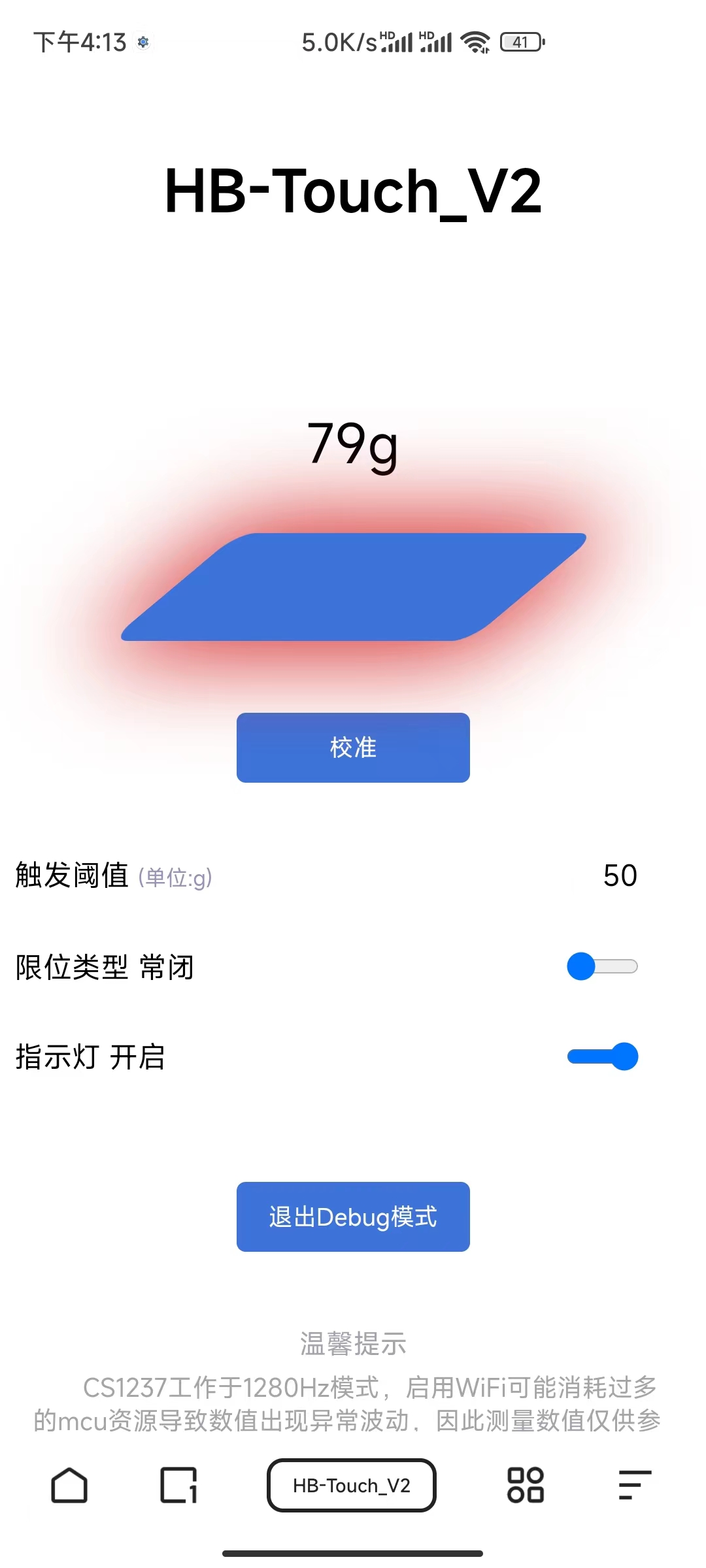This screenshot has width=706, height=1568.
Task: Tap the 校准 calibrate button
Action: (353, 747)
